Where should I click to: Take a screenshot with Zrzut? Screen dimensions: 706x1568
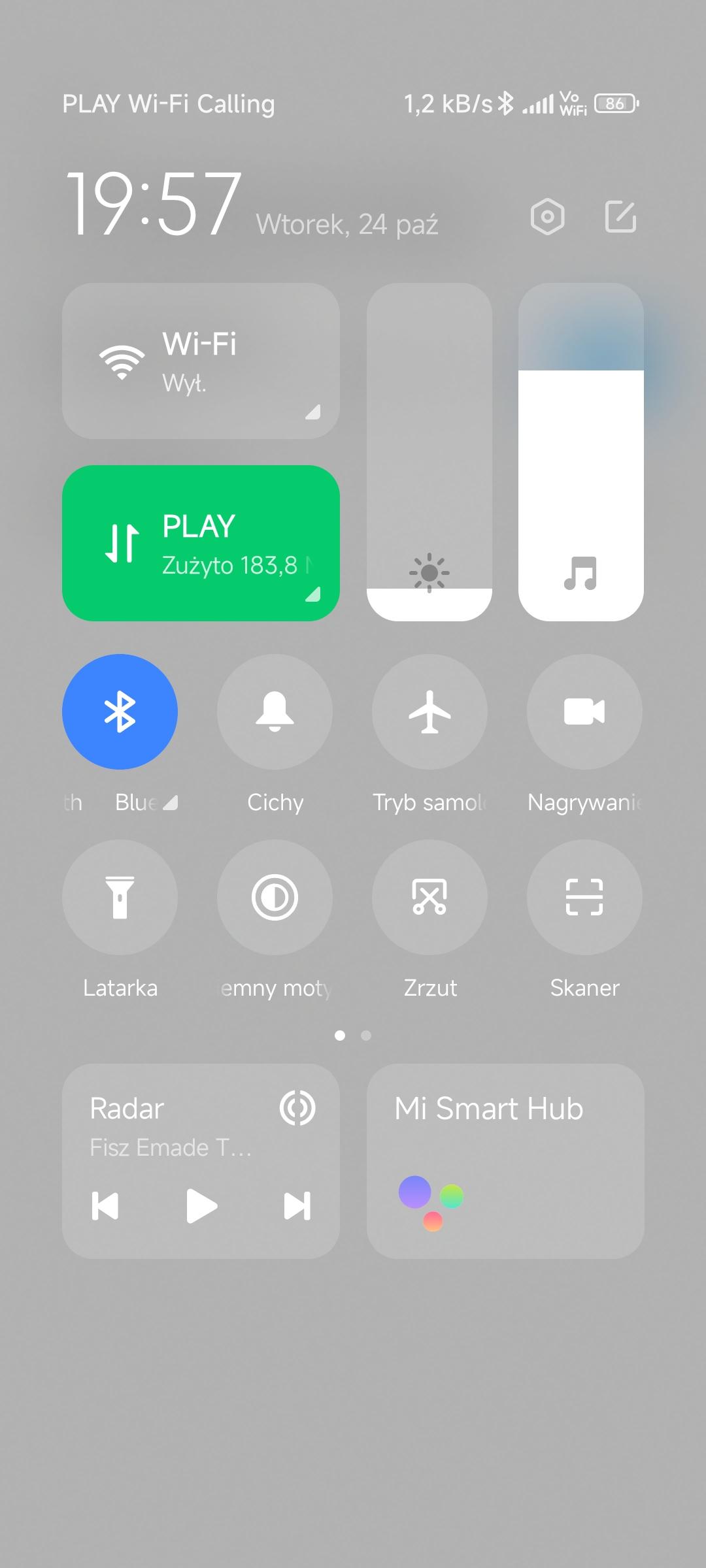point(429,897)
